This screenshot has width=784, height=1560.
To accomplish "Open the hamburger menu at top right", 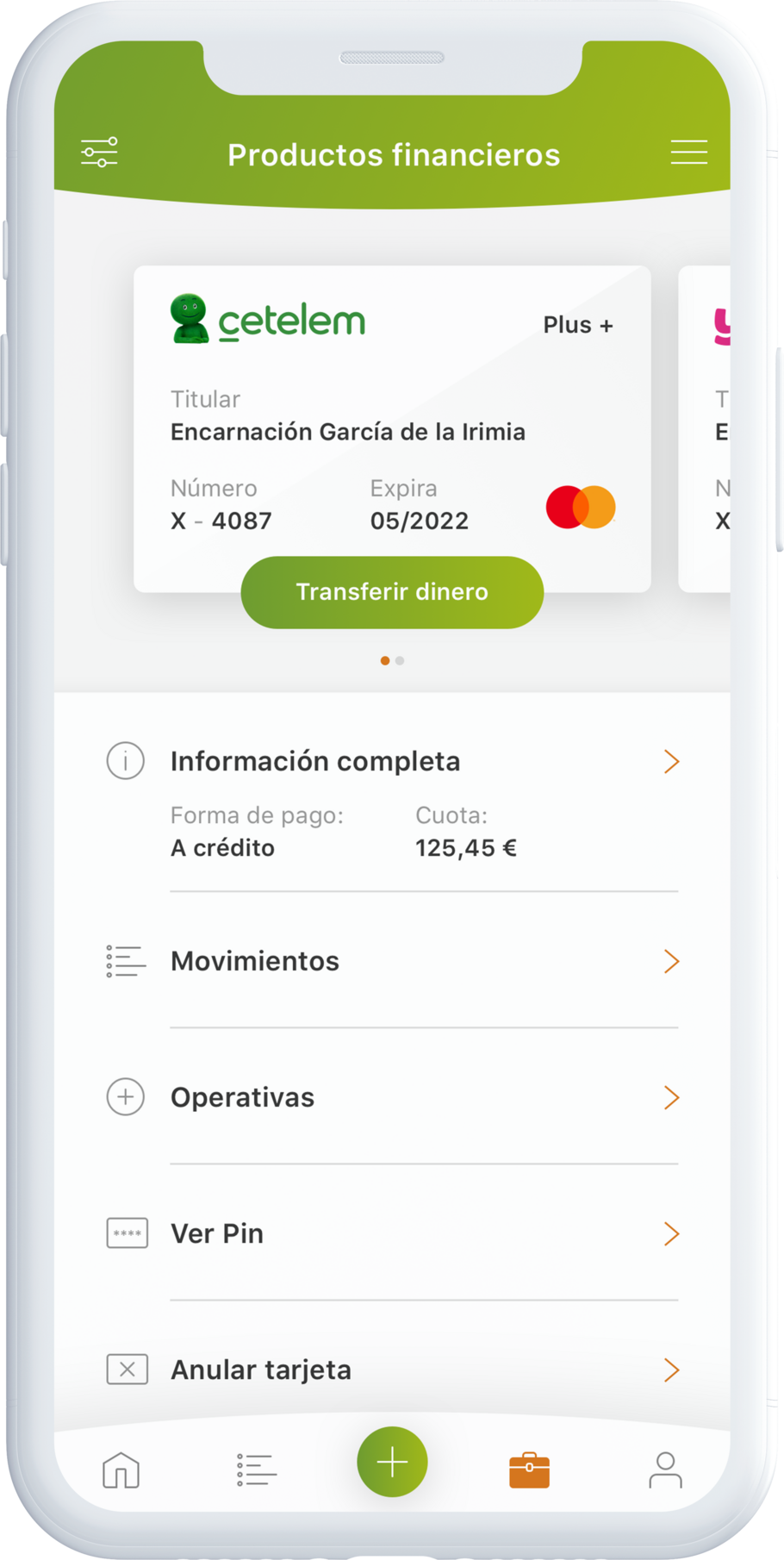I will tap(688, 152).
